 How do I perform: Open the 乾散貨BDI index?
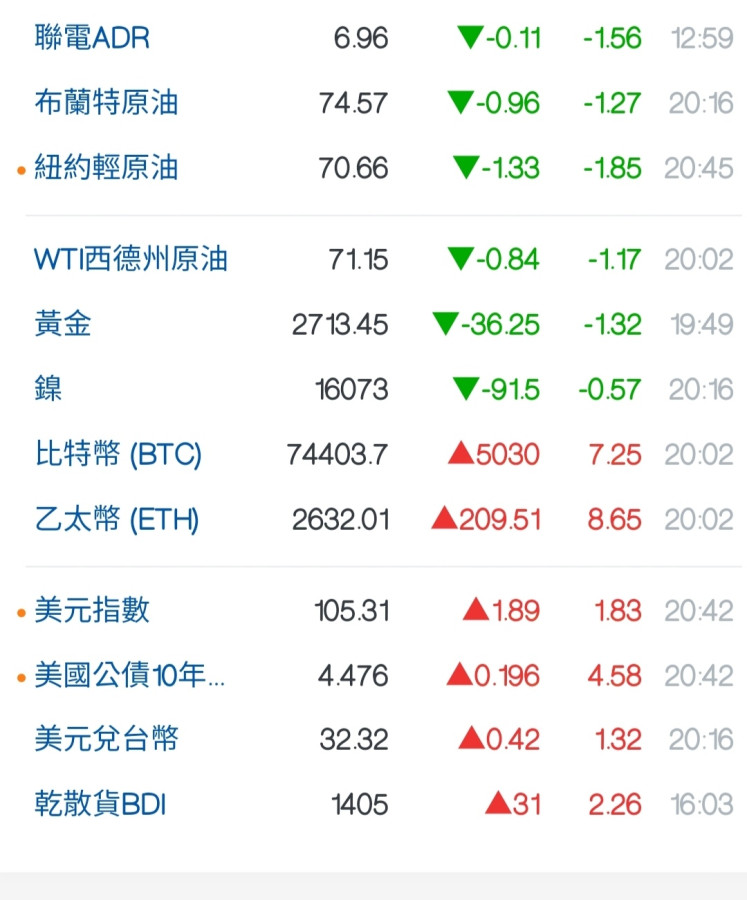pyautogui.click(x=100, y=804)
